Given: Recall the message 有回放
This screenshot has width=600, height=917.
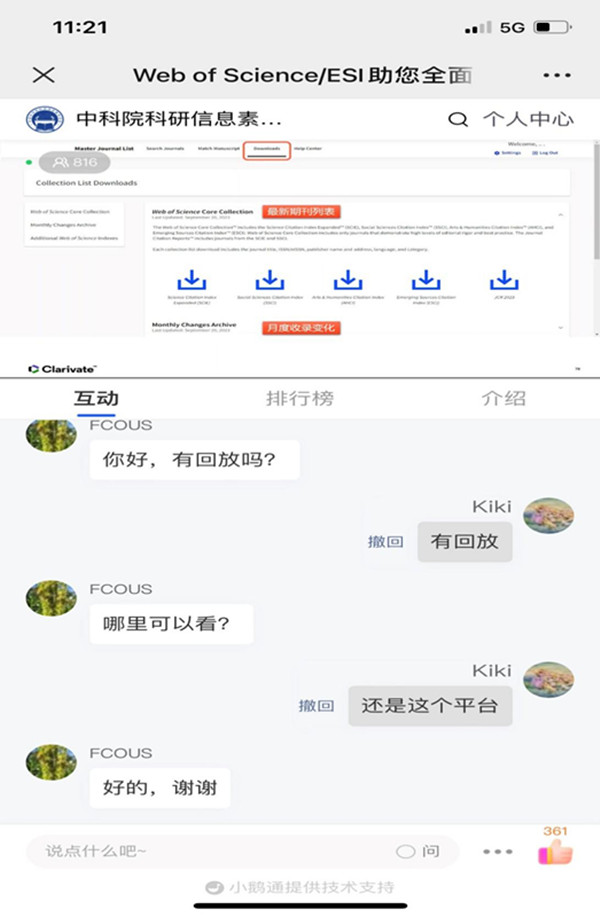Looking at the screenshot, I should click(385, 542).
